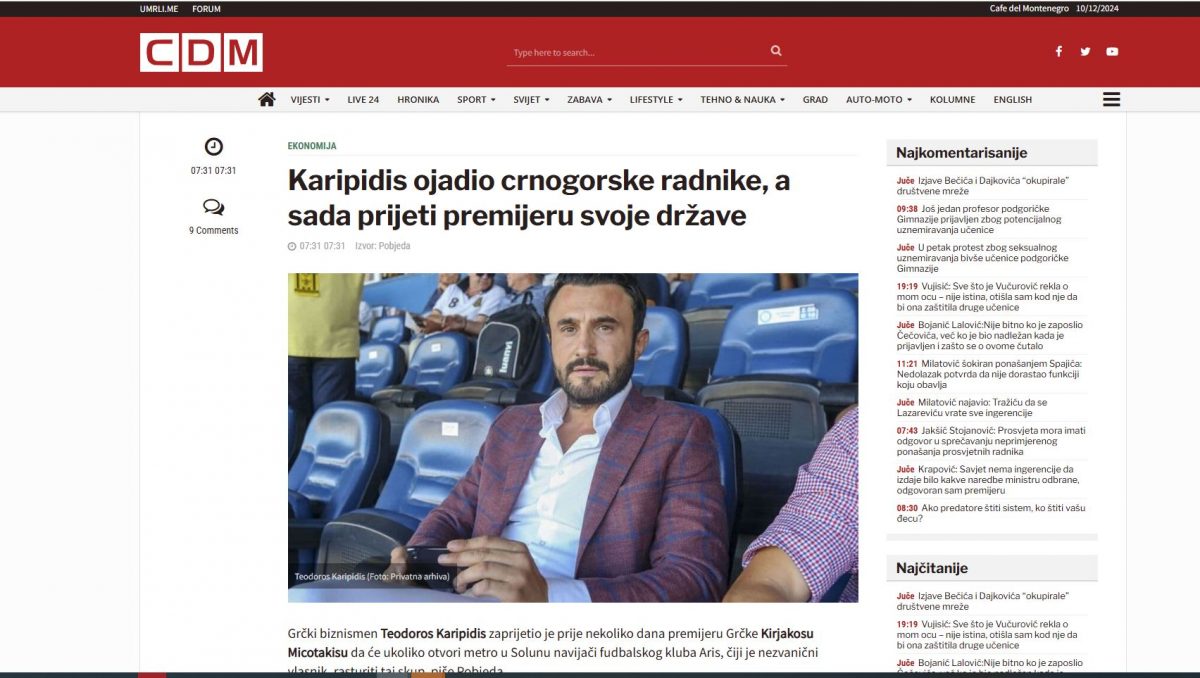Open the CDM Twitter profile
The image size is (1200, 678).
coord(1085,52)
